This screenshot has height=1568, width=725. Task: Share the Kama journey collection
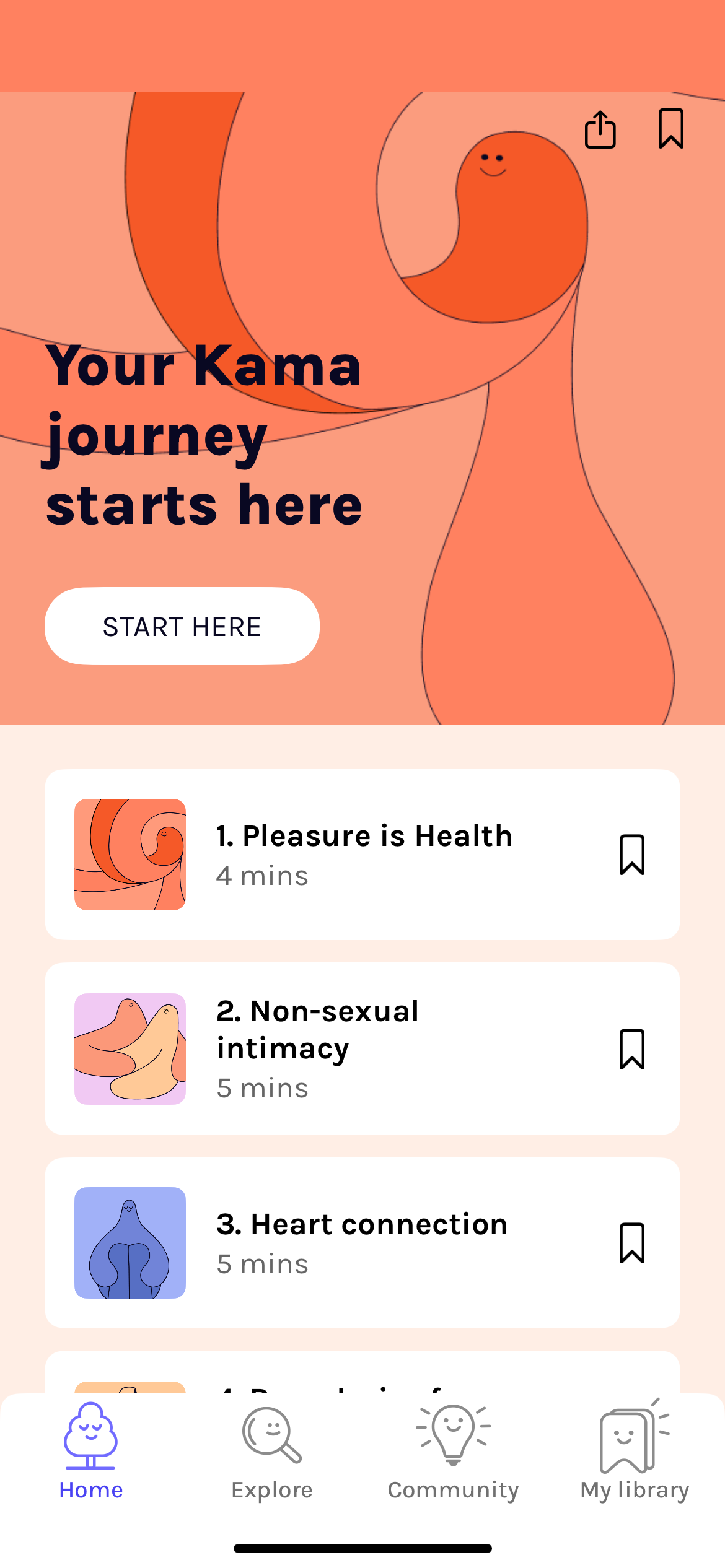pos(600,129)
